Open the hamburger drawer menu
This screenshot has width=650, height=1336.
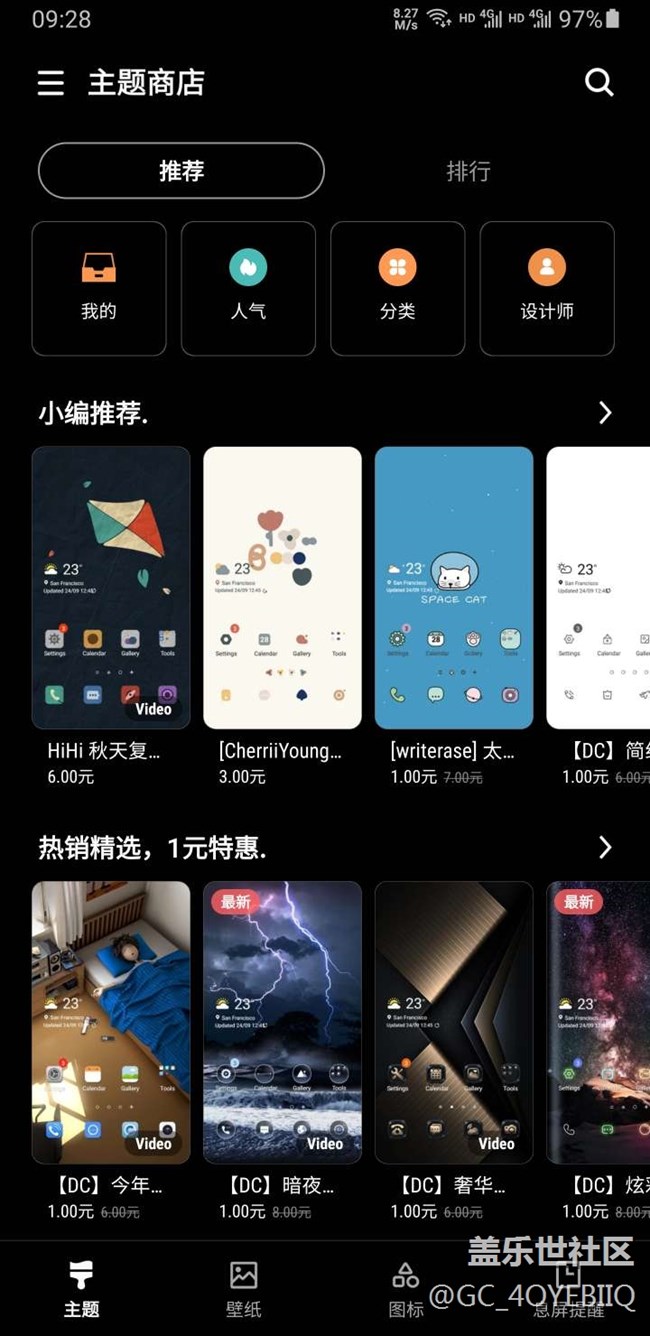click(x=50, y=83)
